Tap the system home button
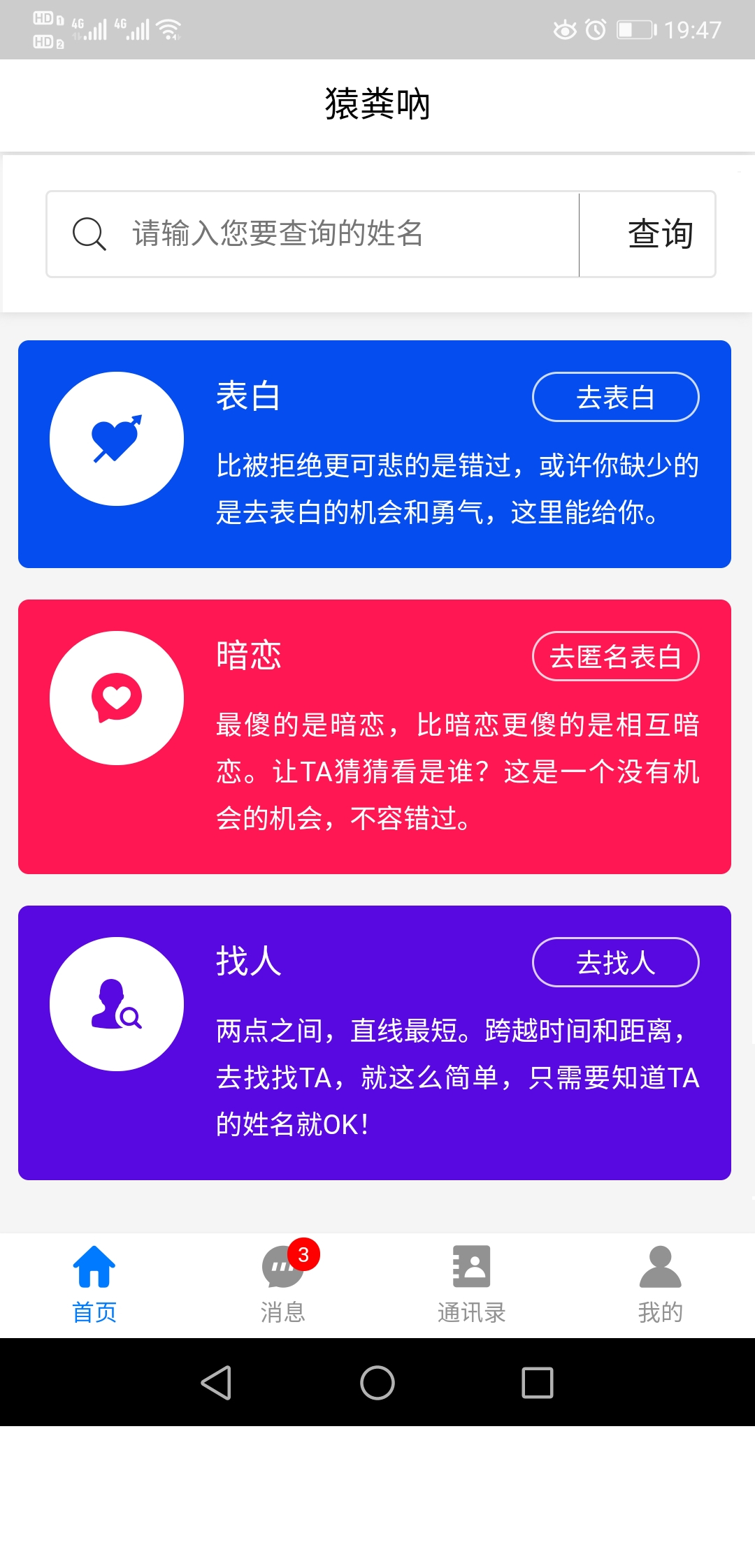This screenshot has height=1568, width=755. pos(377,1382)
